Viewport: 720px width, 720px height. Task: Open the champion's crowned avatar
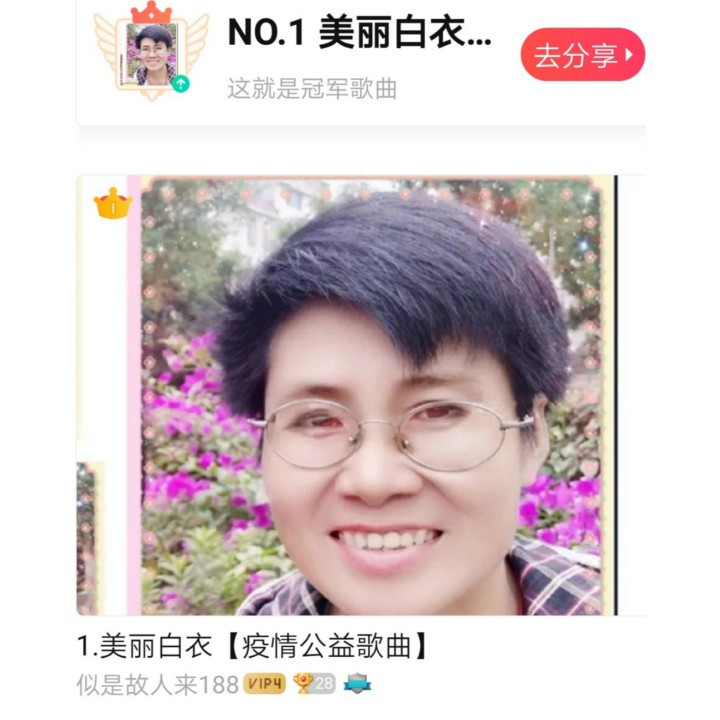(152, 52)
